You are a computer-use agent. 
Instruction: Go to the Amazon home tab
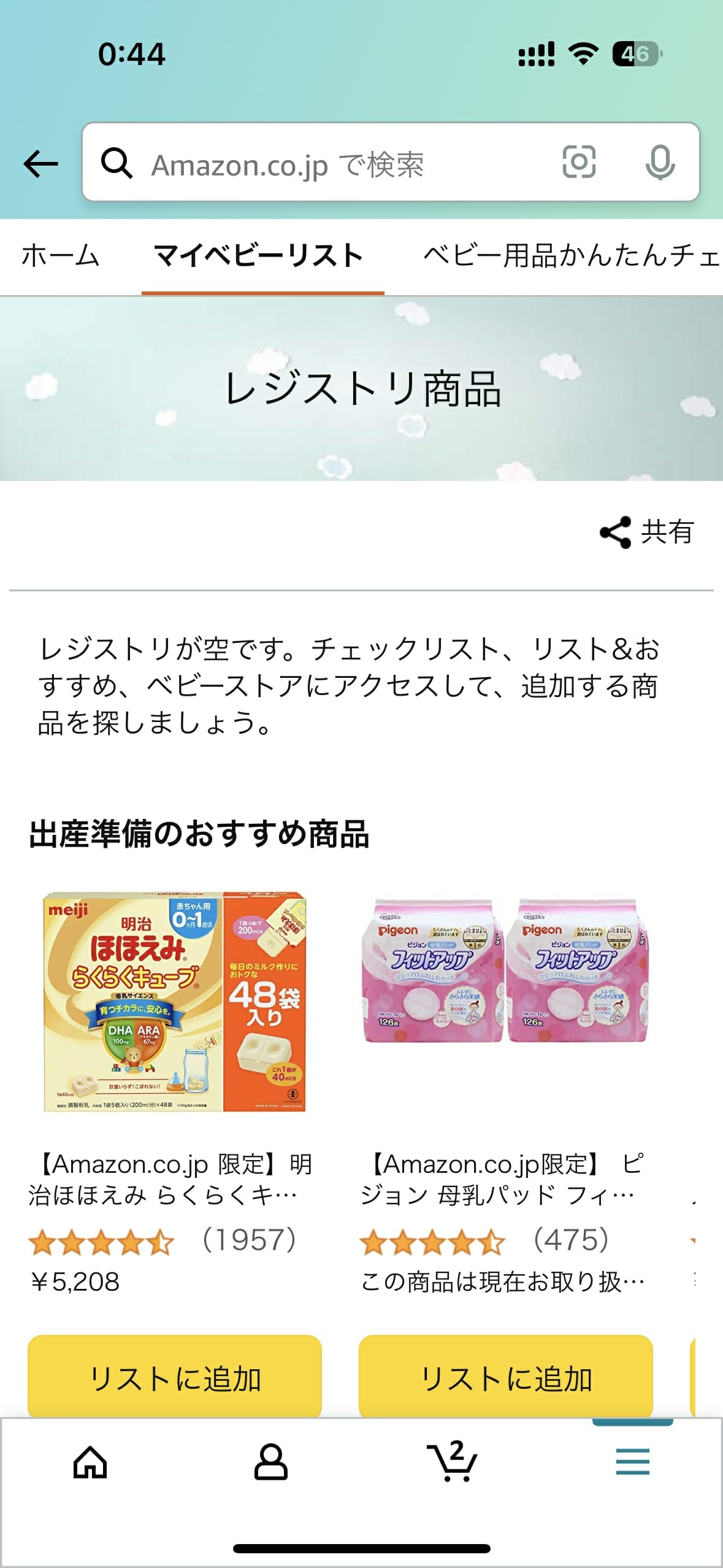90,1462
